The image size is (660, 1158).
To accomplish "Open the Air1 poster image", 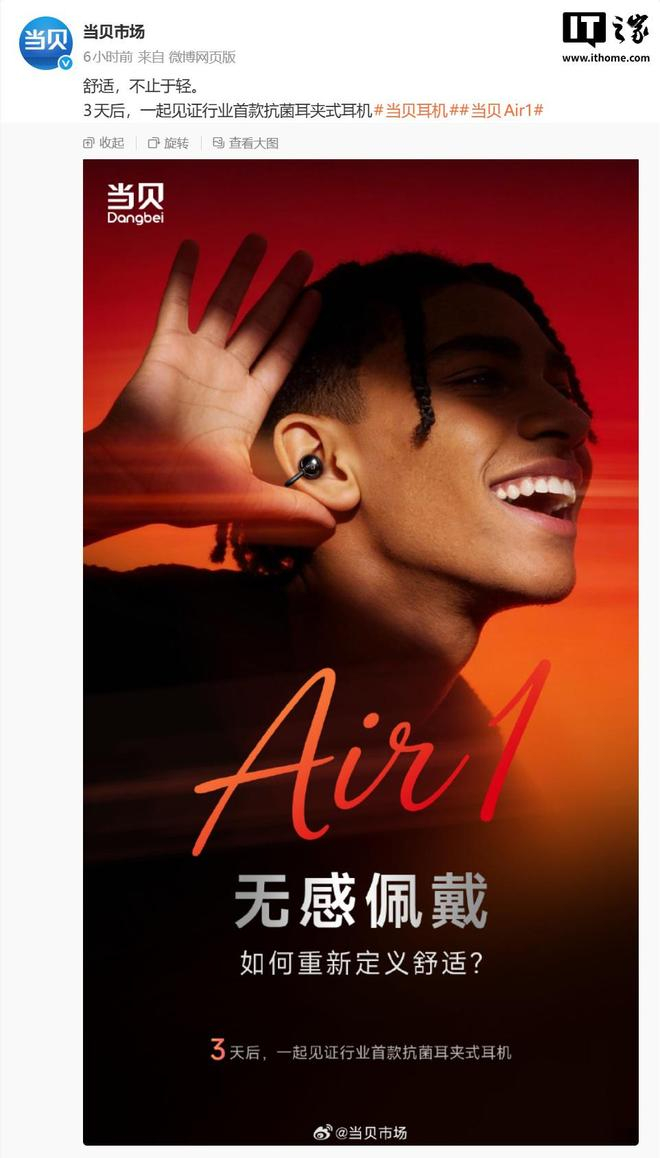I will 360,652.
